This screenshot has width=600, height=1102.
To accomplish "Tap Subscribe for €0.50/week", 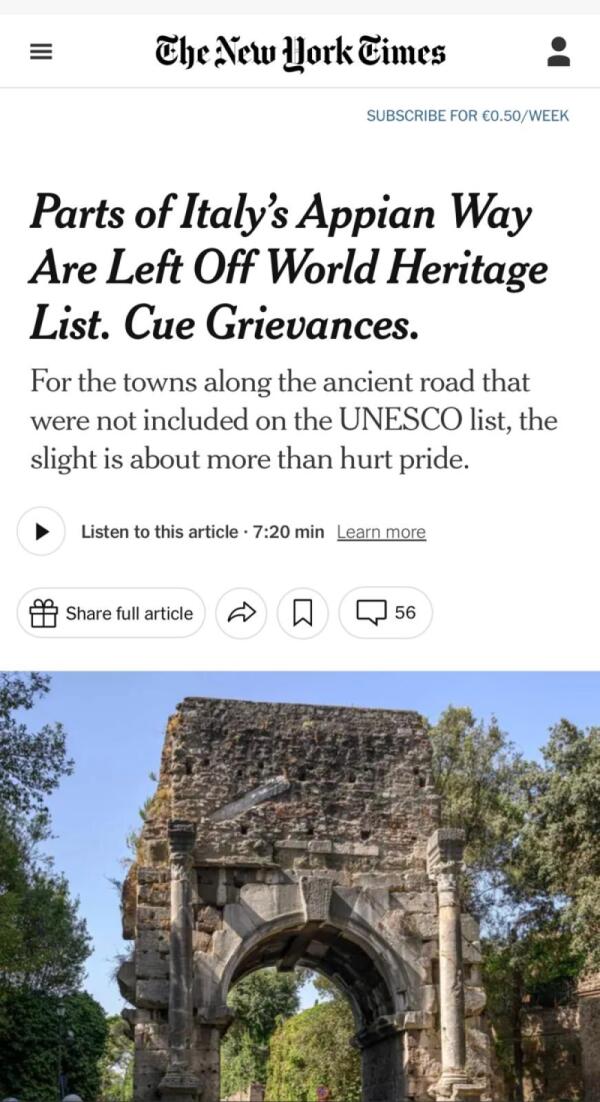I will click(x=467, y=116).
